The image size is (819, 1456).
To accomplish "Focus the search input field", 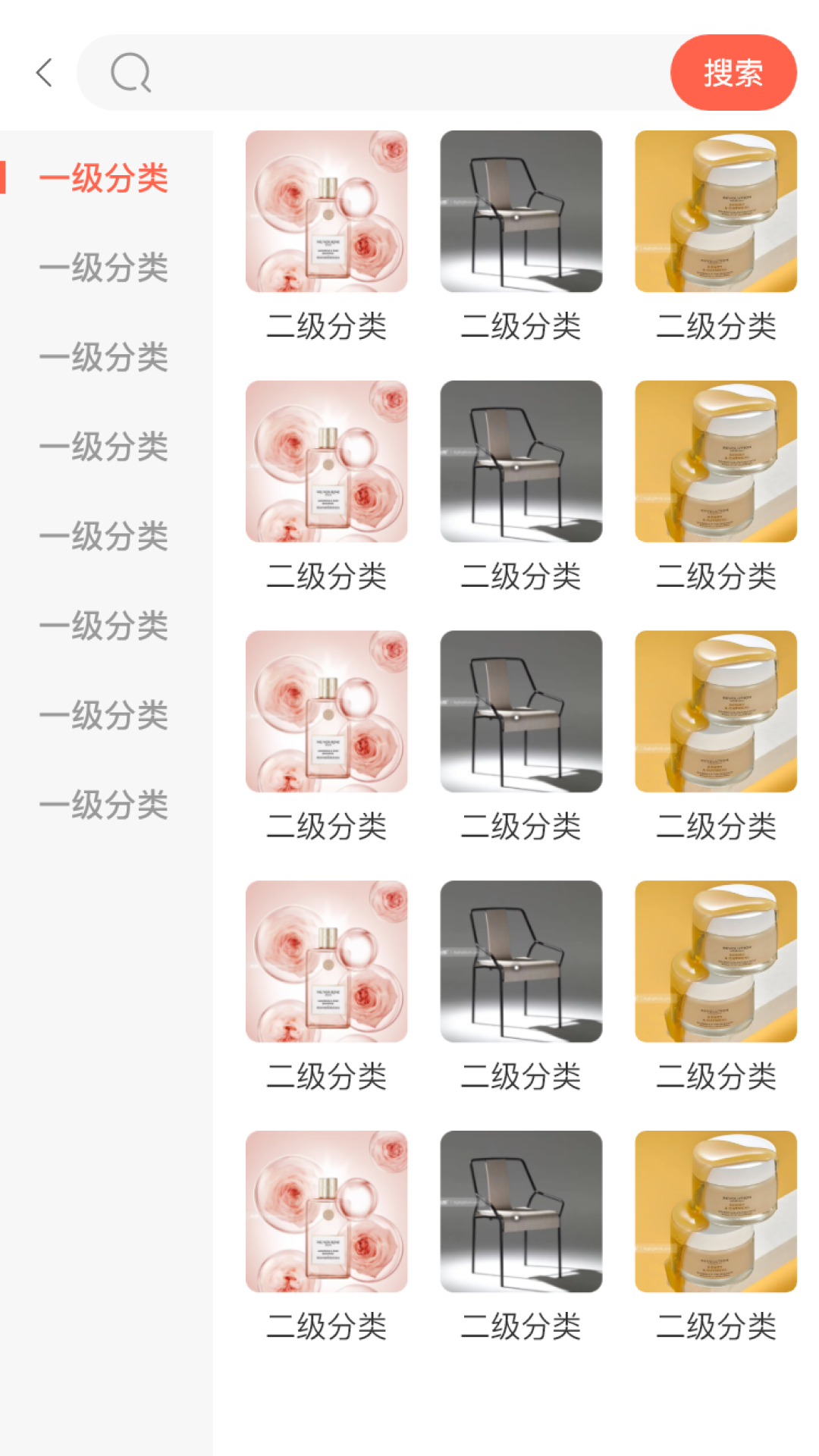I will pos(394,73).
